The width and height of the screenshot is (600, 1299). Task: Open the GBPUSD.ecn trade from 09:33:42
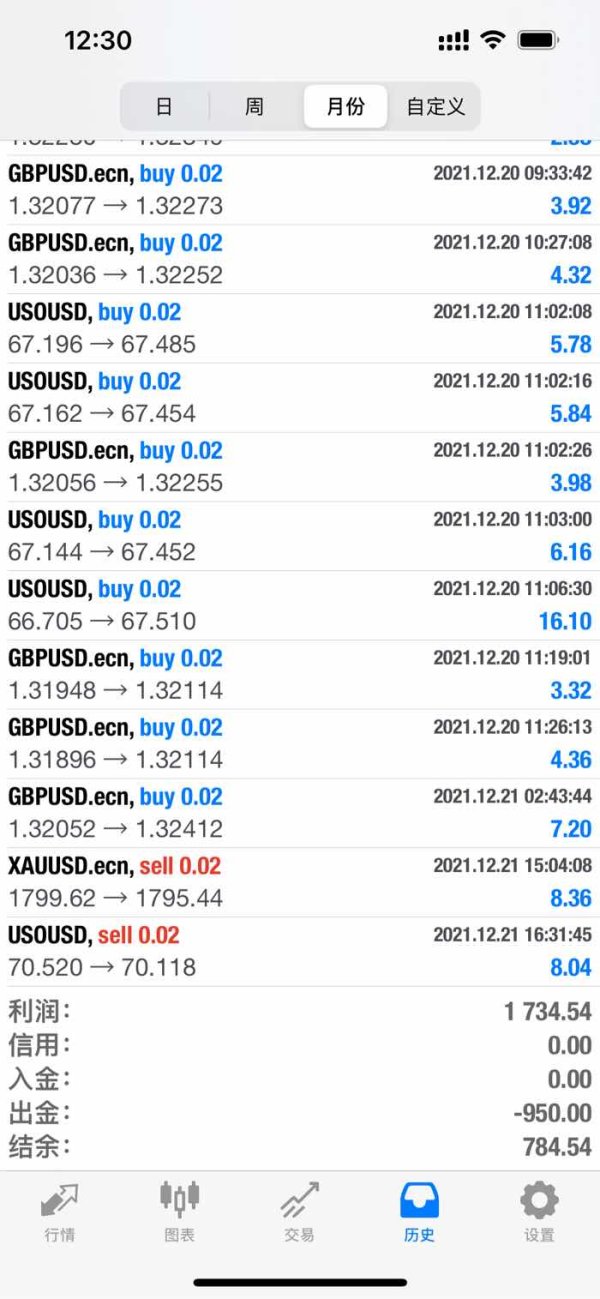[x=300, y=190]
